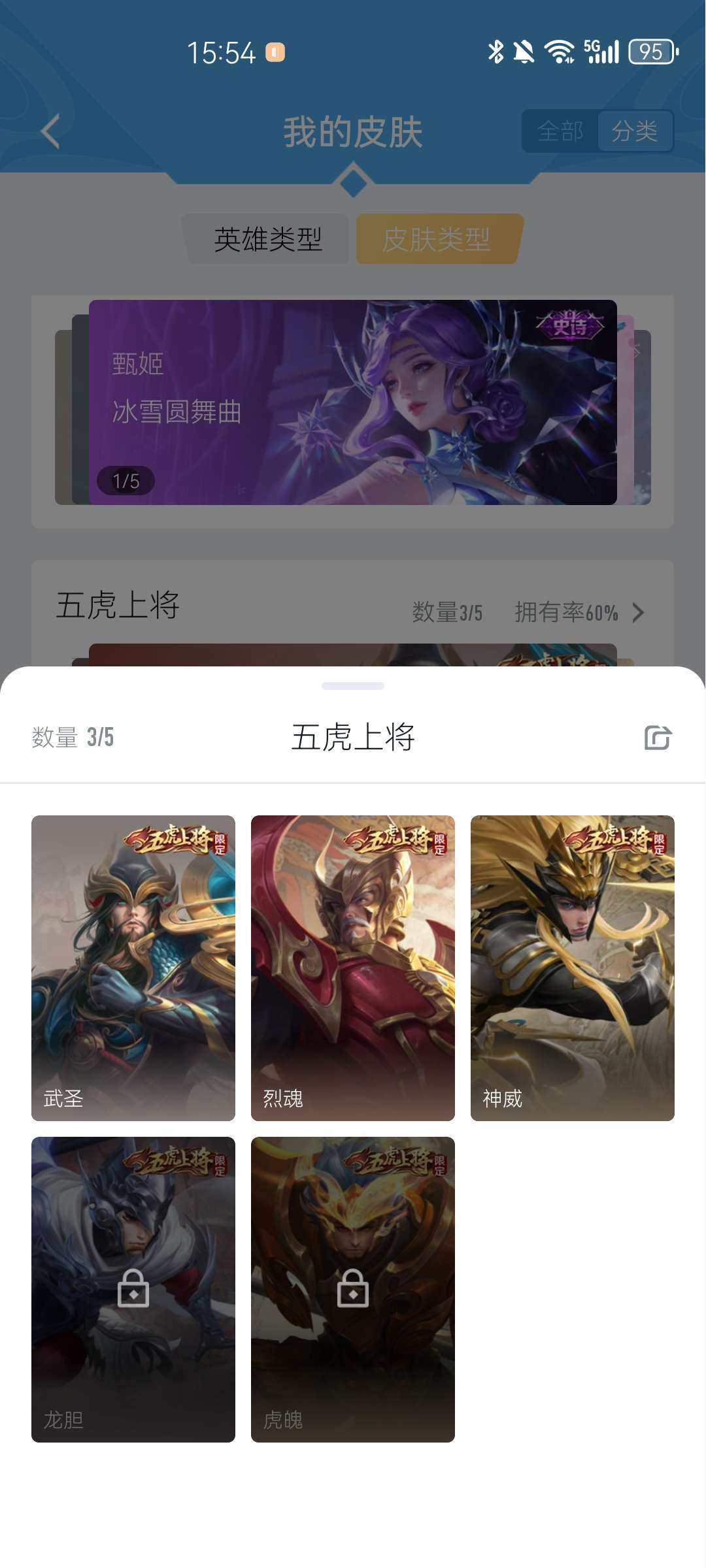
Task: Open the 武圣 skin card
Action: pos(133,968)
